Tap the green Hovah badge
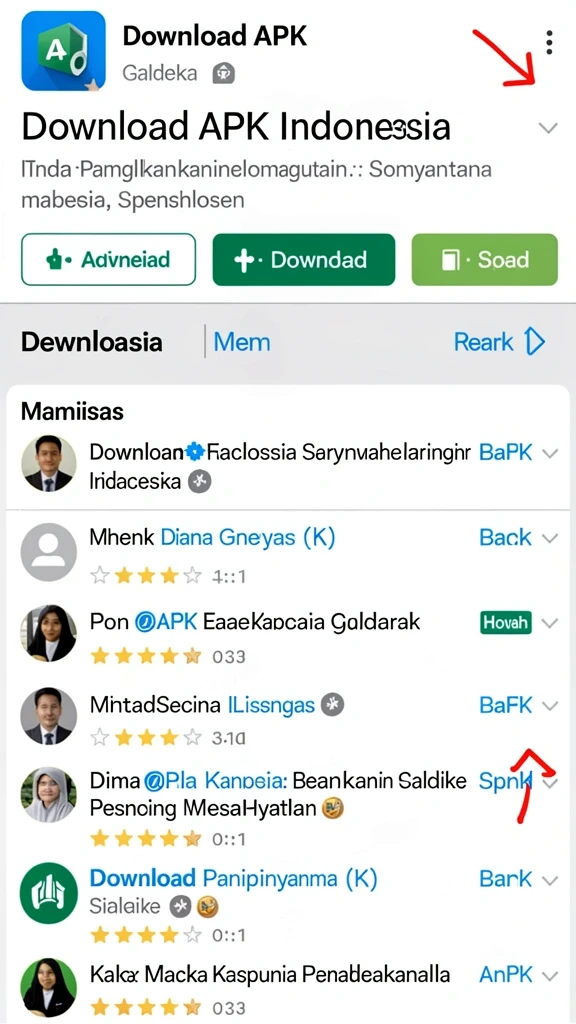The width and height of the screenshot is (576, 1024). click(505, 622)
